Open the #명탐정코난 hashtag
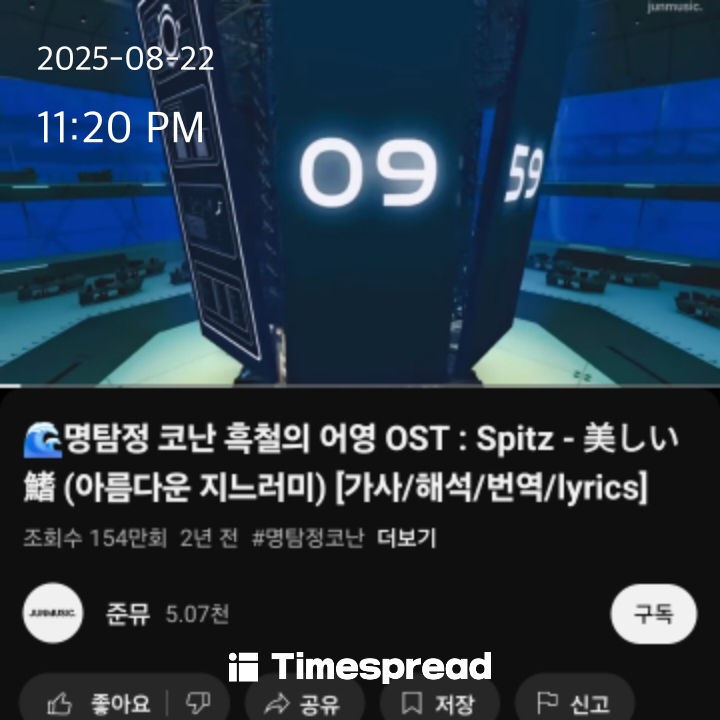This screenshot has height=720, width=720. click(x=309, y=538)
